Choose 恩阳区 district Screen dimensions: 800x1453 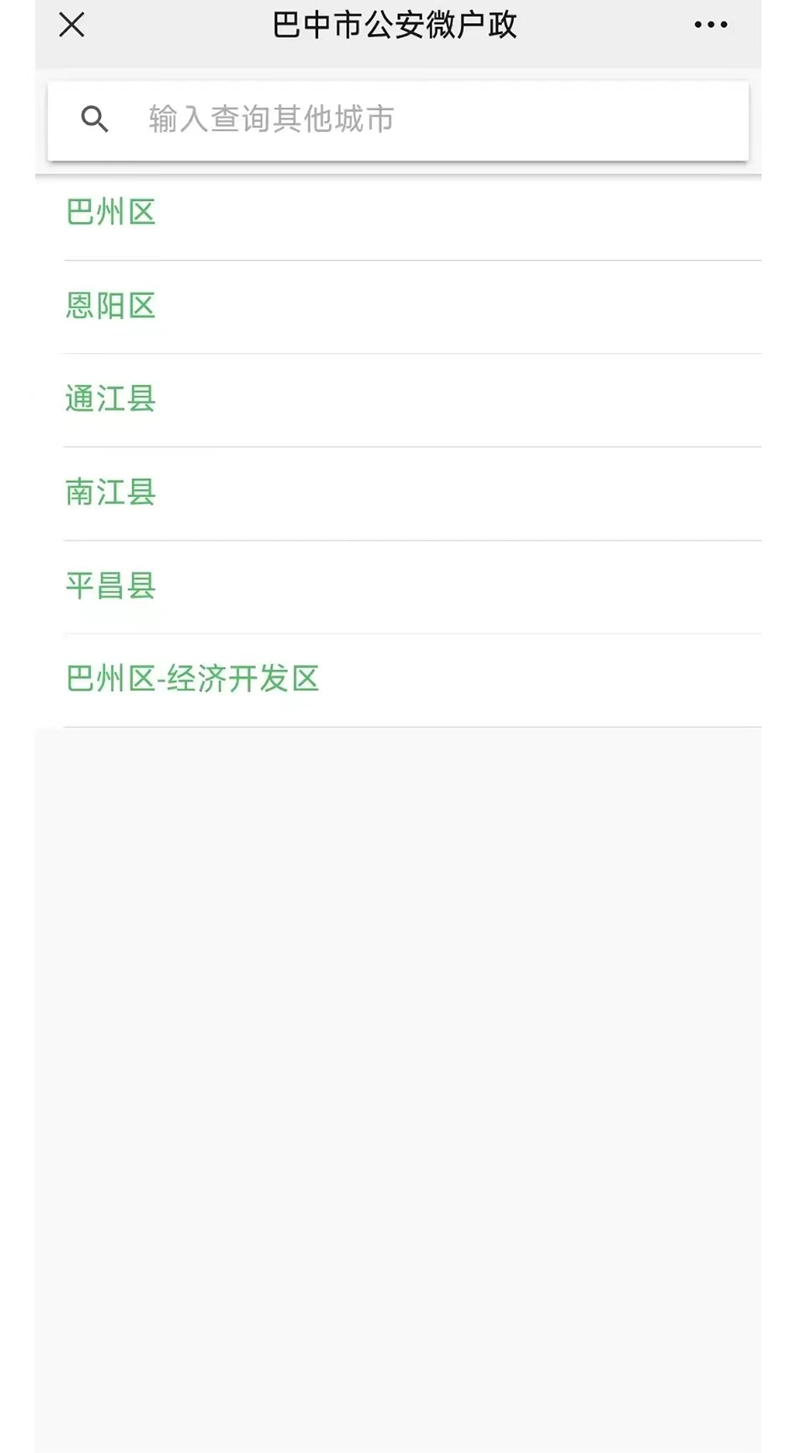pyautogui.click(x=398, y=307)
